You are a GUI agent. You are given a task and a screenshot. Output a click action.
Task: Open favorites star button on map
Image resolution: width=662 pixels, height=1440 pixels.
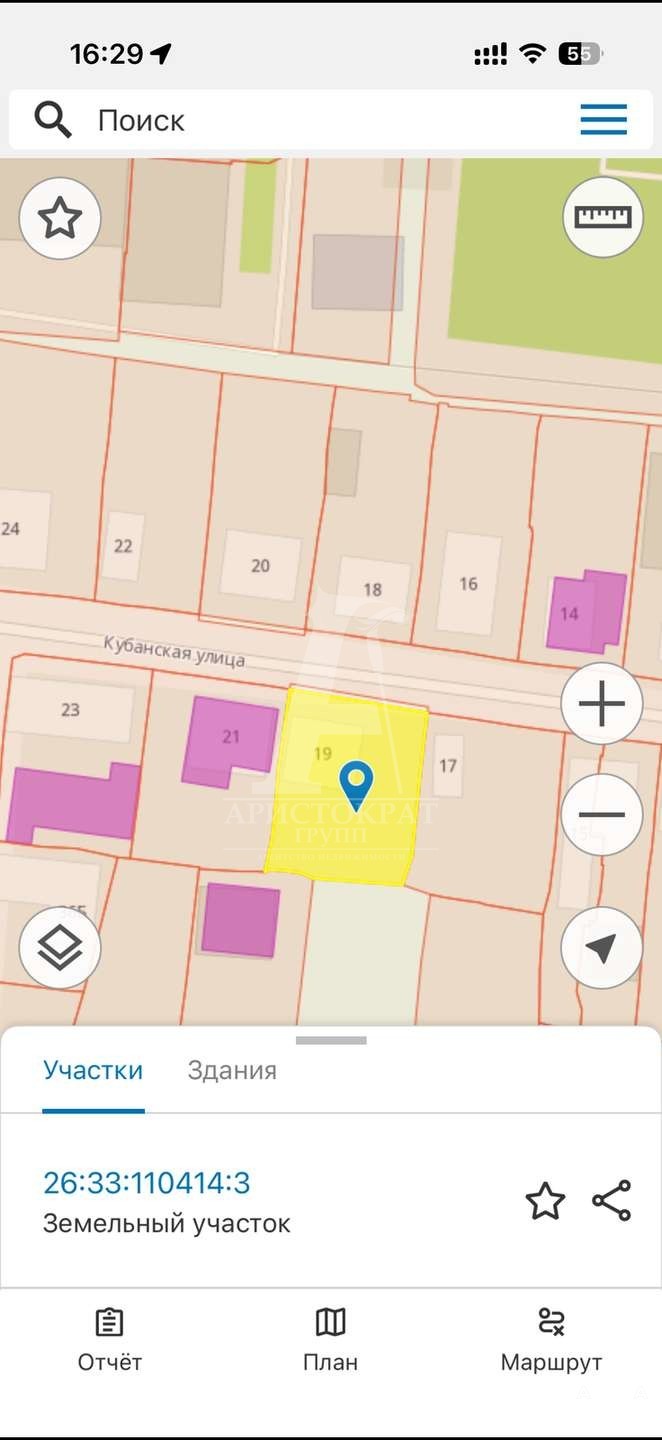pyautogui.click(x=60, y=218)
